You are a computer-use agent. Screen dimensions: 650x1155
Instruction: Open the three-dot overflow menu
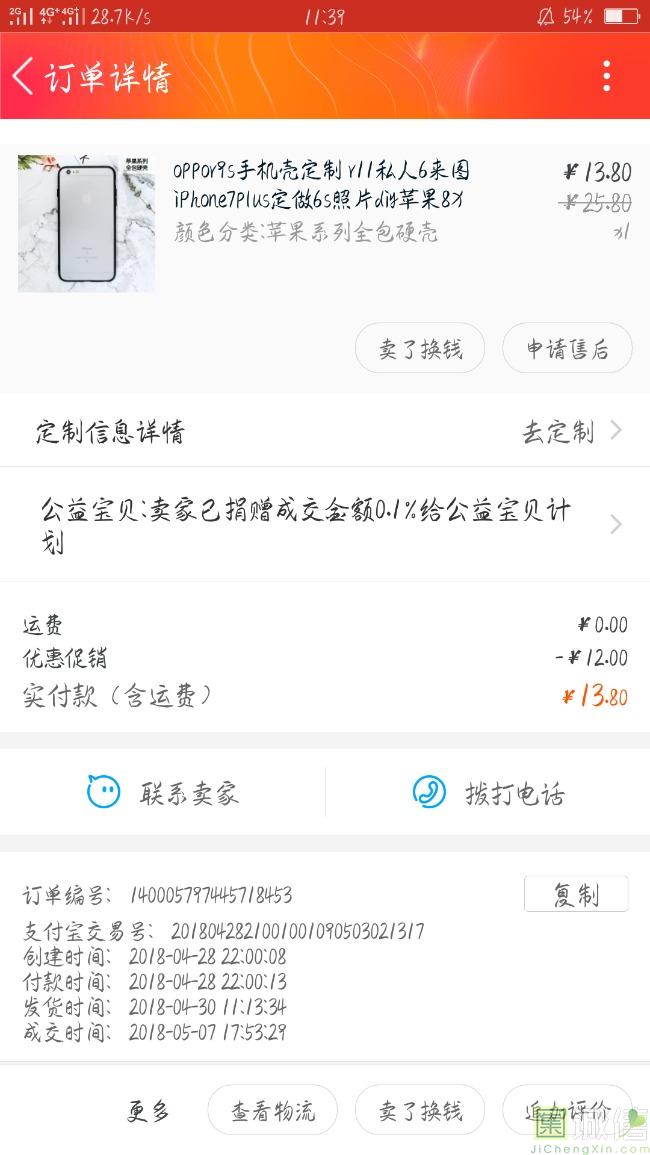coord(606,76)
